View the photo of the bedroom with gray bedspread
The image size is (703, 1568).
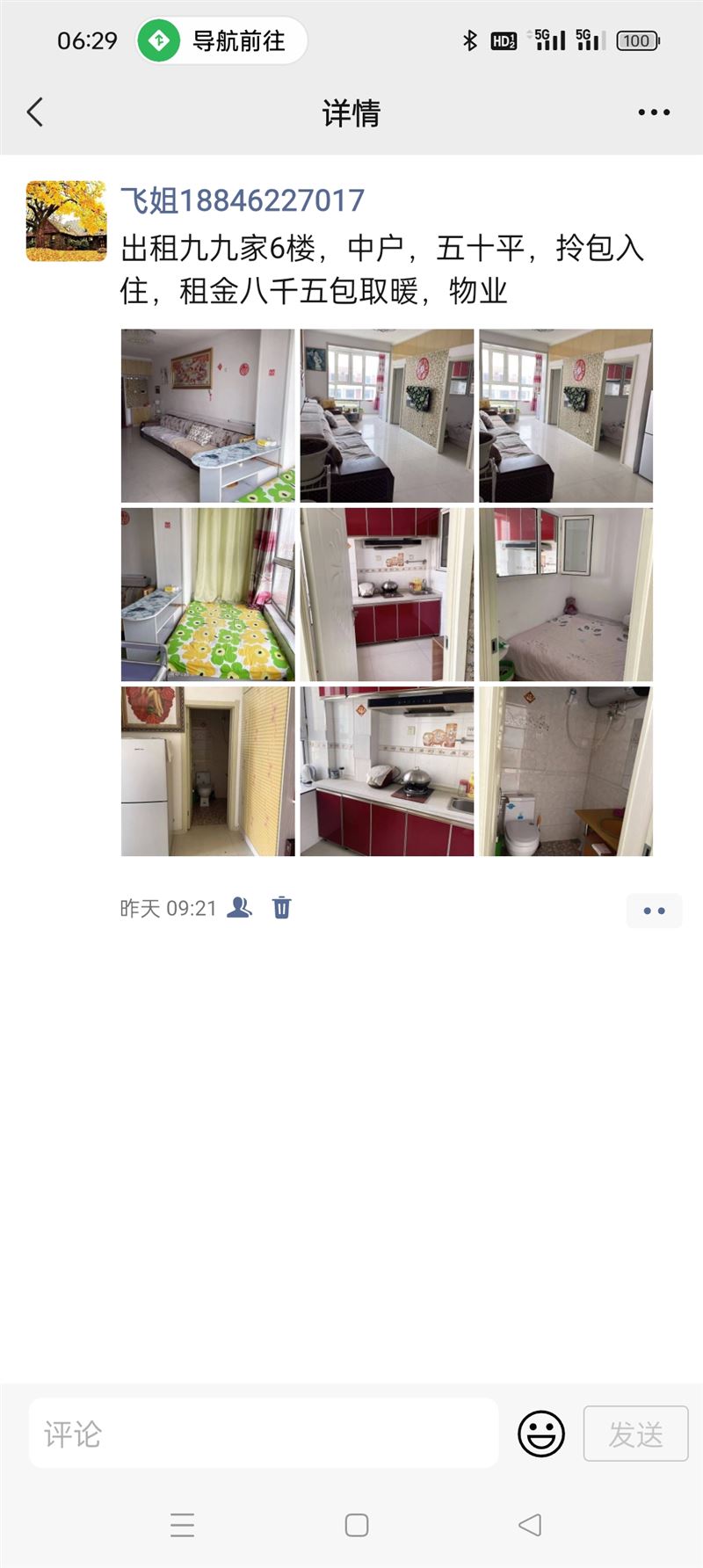(566, 594)
